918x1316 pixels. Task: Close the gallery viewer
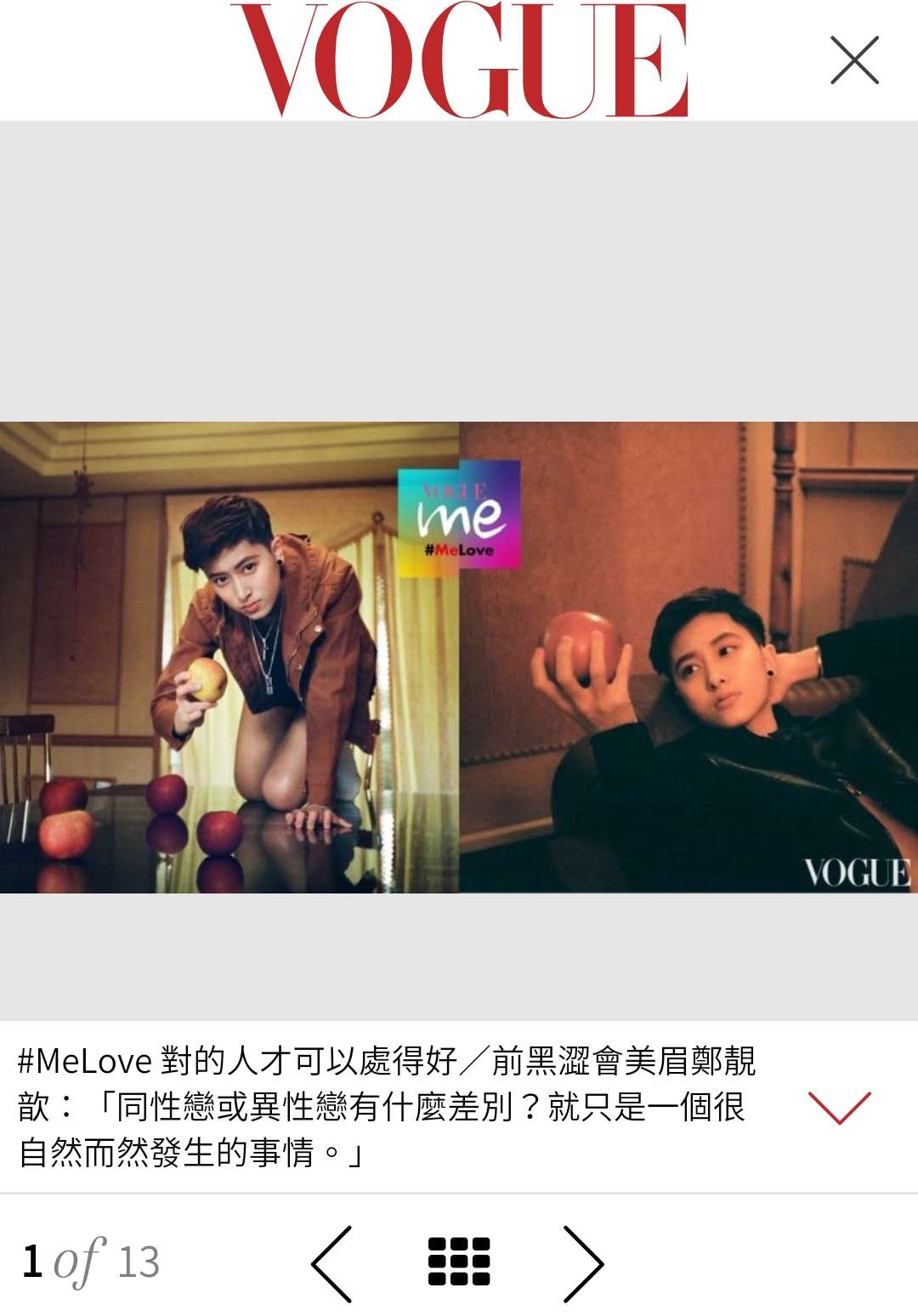(x=854, y=60)
